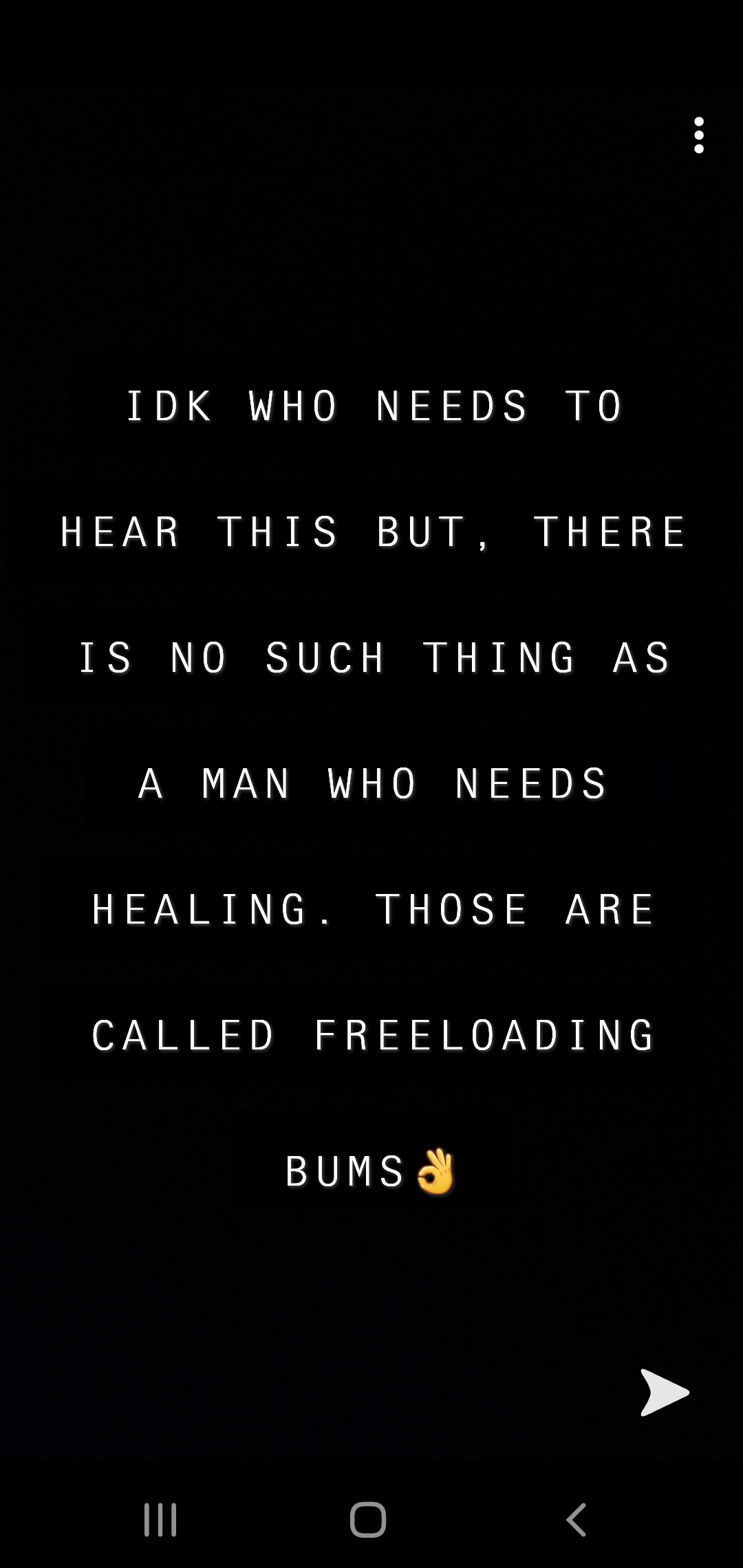Go to the home screen
This screenshot has width=743, height=1568.
pos(368,1519)
